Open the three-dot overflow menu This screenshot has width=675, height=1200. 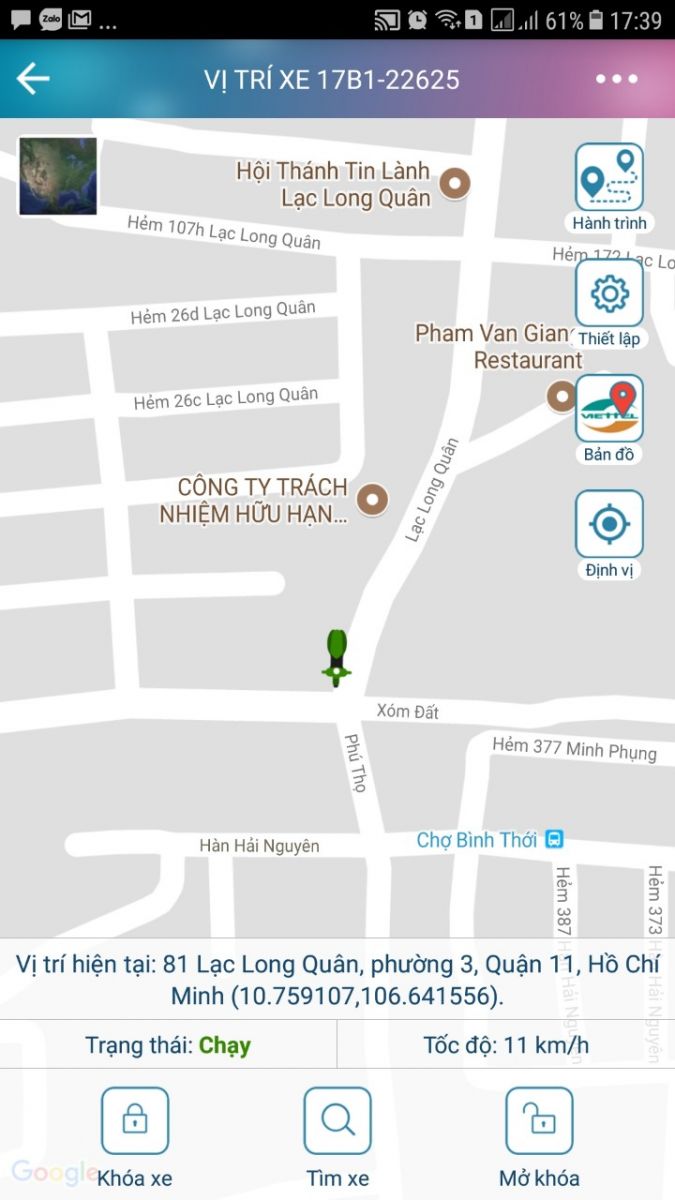[616, 79]
